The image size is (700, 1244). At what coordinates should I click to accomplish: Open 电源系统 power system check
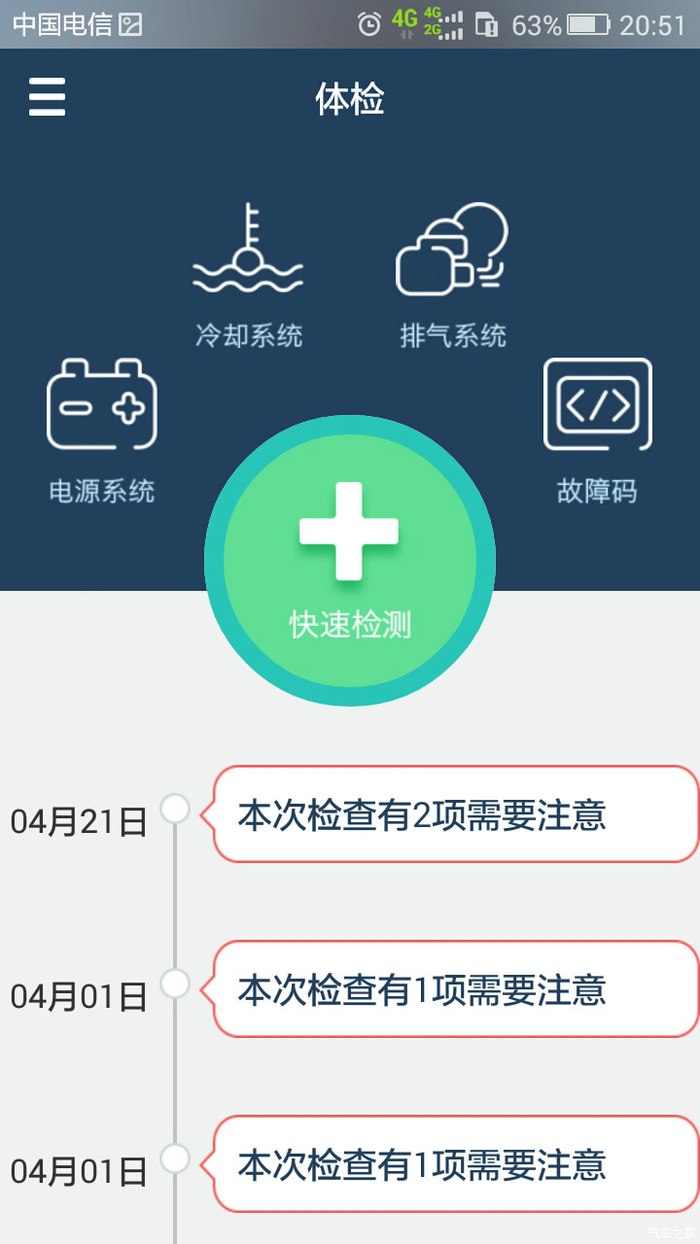[x=102, y=430]
